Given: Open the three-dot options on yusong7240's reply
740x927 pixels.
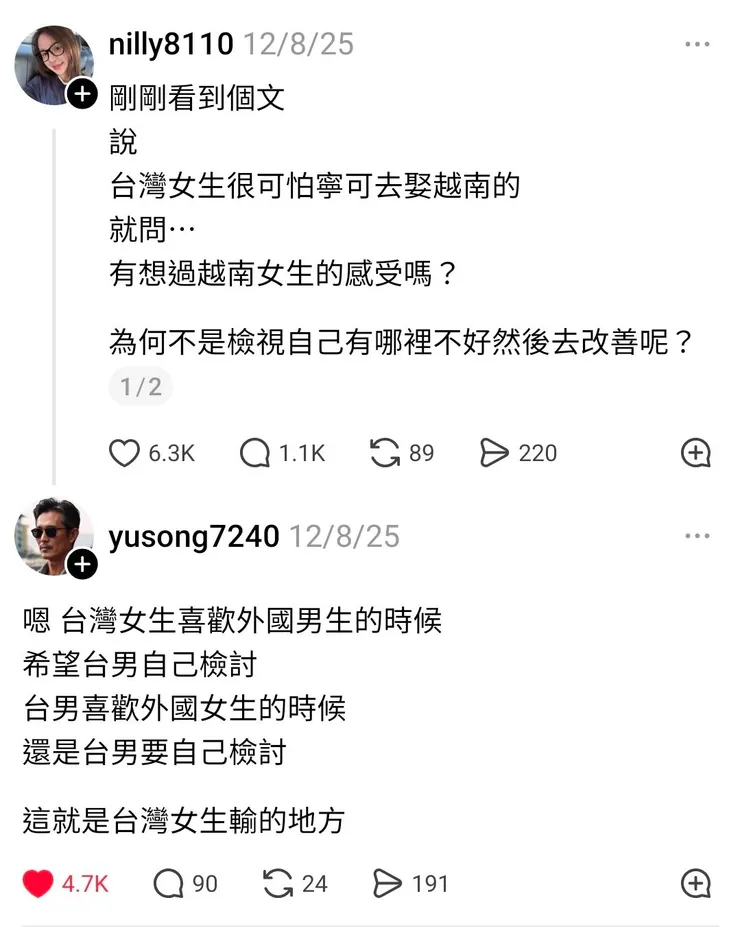Looking at the screenshot, I should click(x=695, y=535).
